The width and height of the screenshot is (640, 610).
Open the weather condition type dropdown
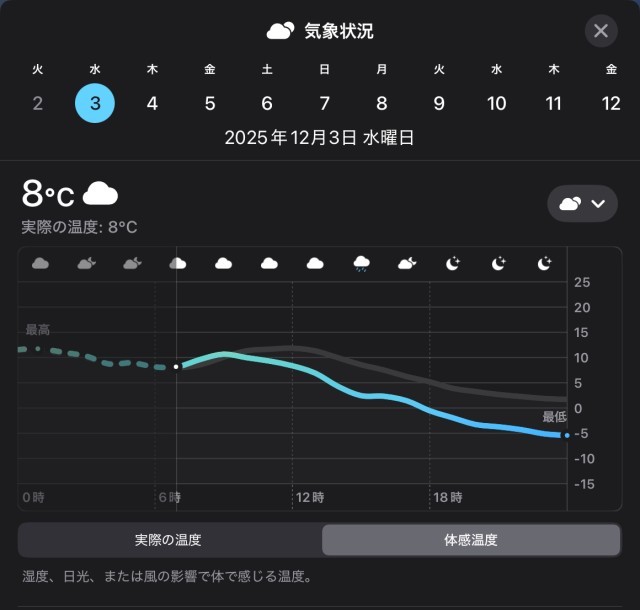[x=582, y=203]
